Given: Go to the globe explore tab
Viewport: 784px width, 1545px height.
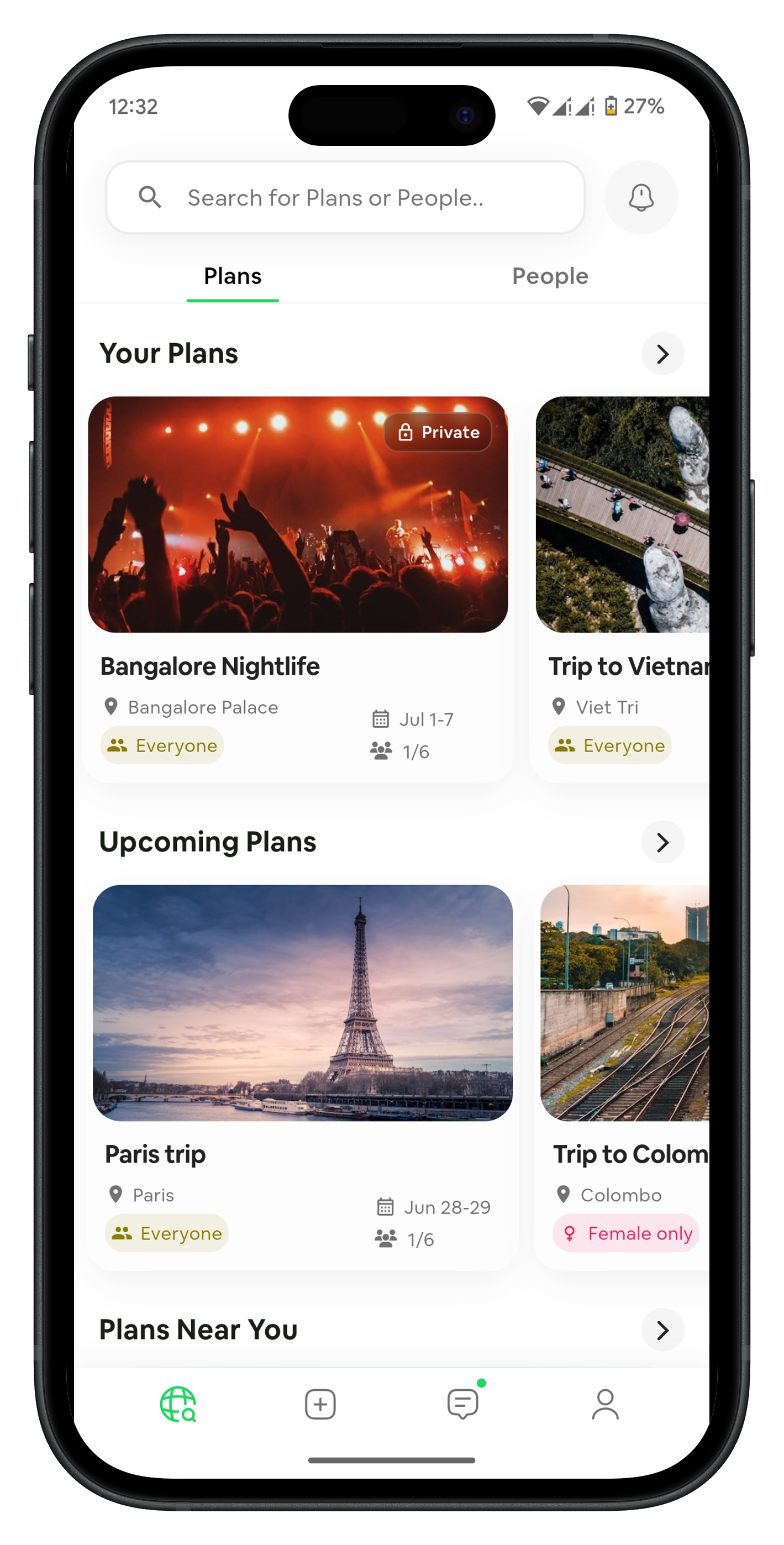Looking at the screenshot, I should pyautogui.click(x=178, y=1404).
